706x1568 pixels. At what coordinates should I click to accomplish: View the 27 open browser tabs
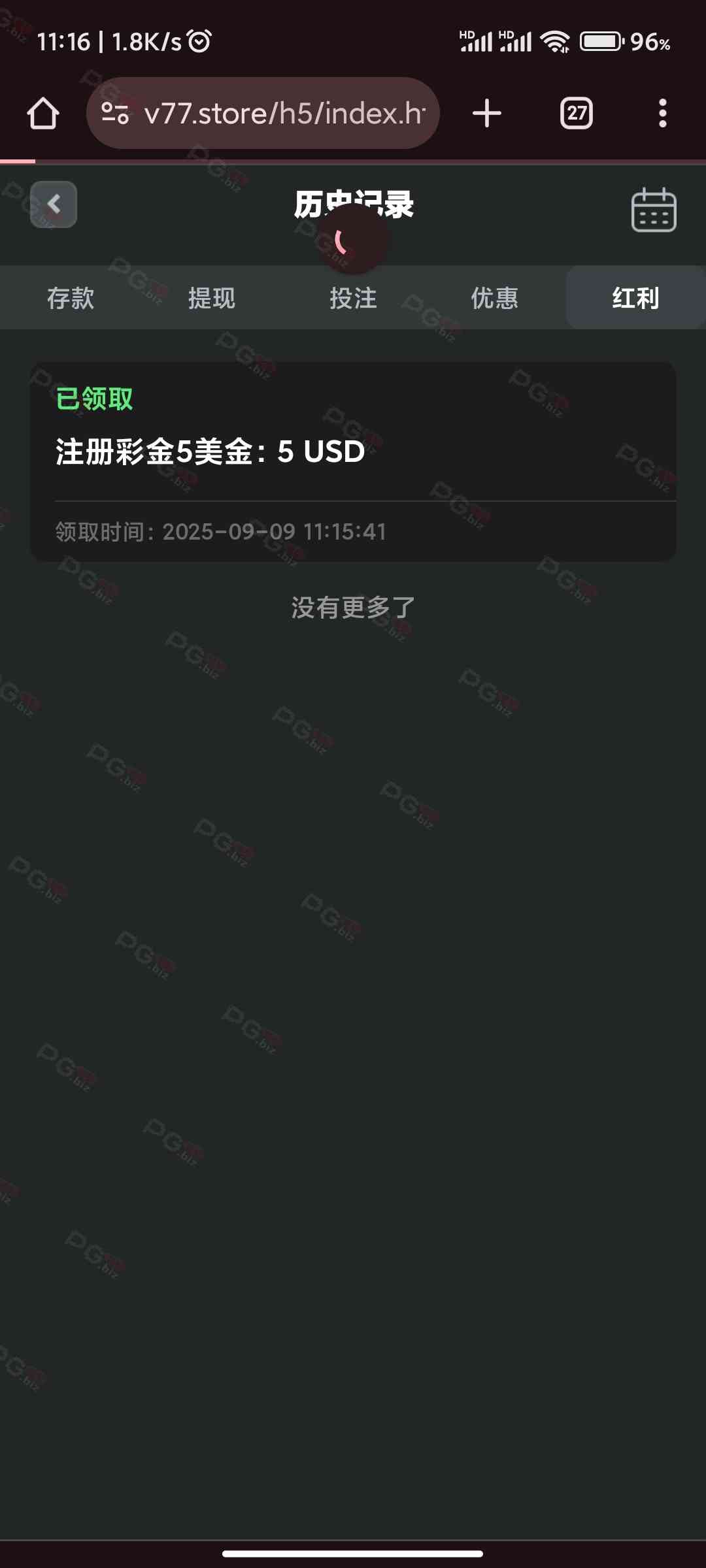[x=577, y=114]
